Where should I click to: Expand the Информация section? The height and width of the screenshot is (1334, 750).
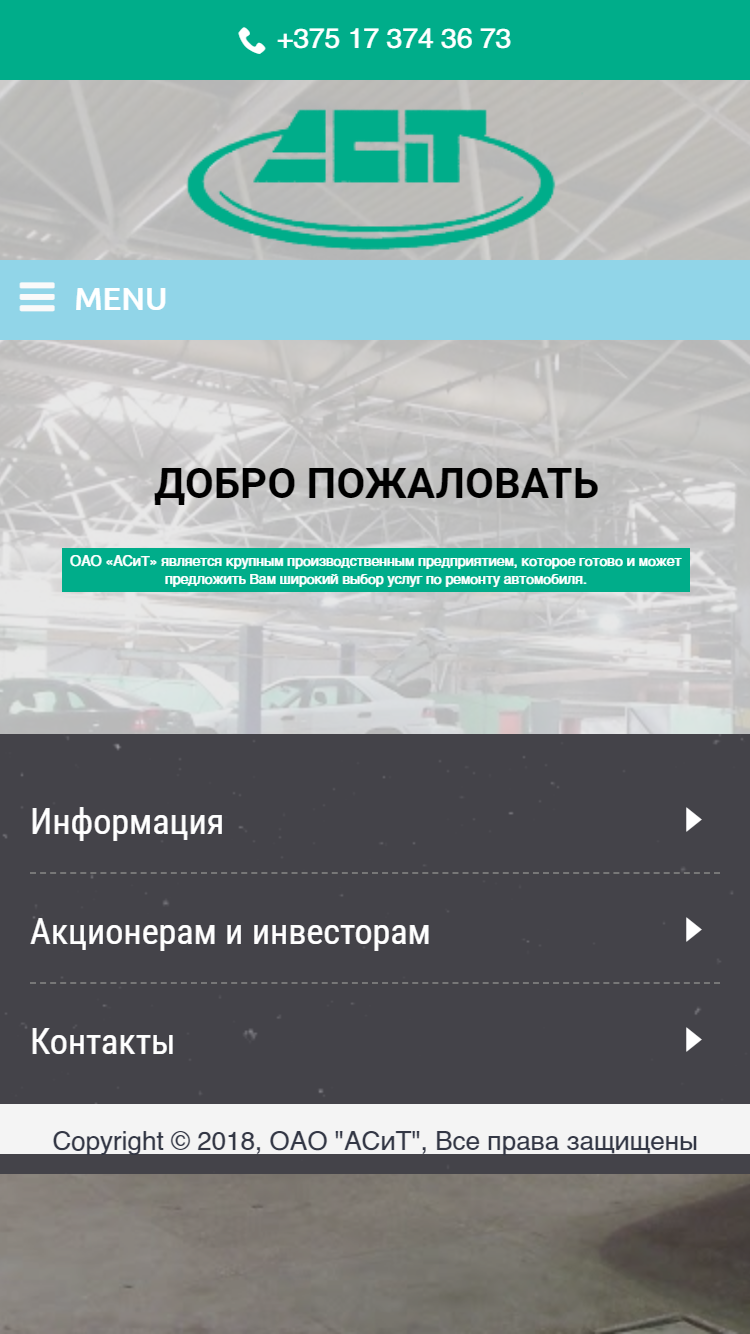click(x=375, y=820)
